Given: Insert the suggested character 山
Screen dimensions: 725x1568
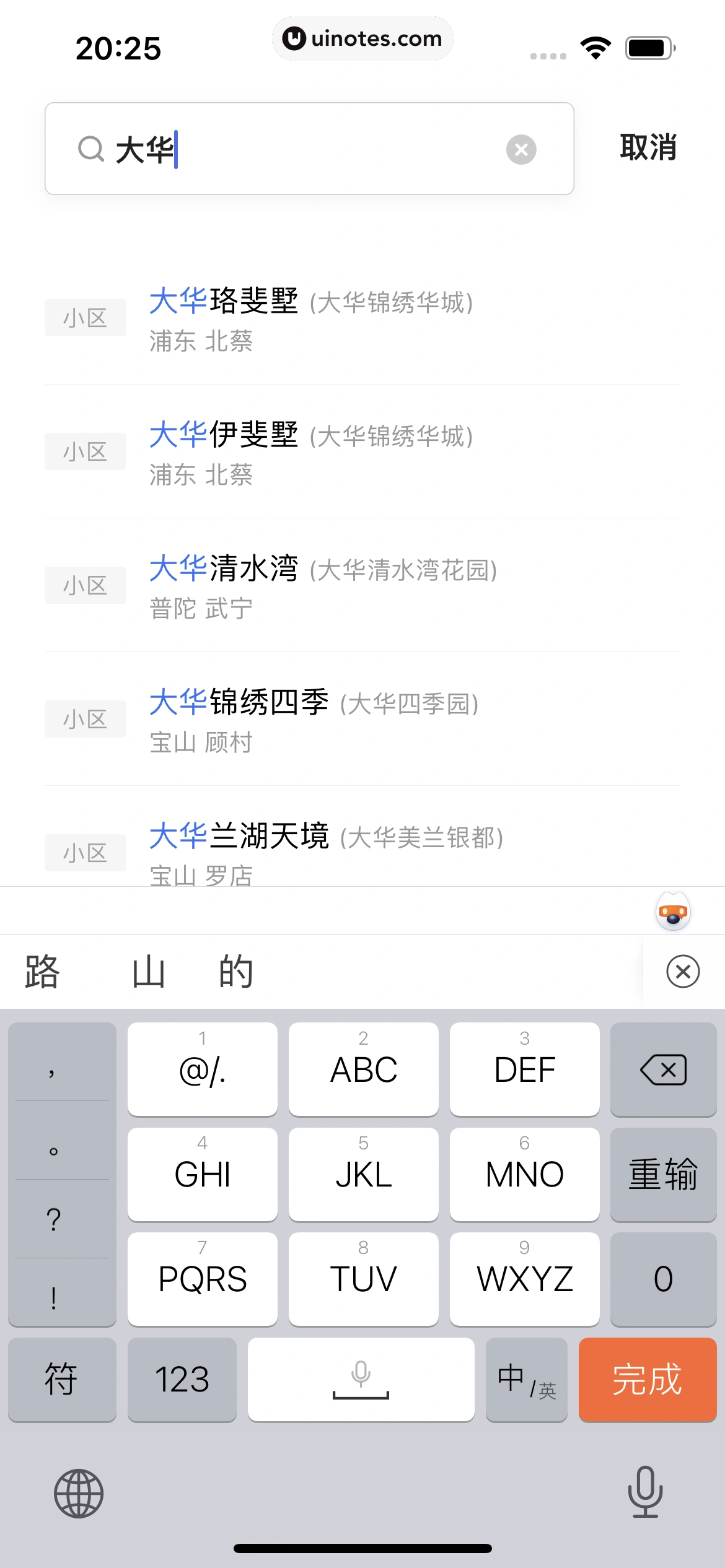Looking at the screenshot, I should (149, 972).
